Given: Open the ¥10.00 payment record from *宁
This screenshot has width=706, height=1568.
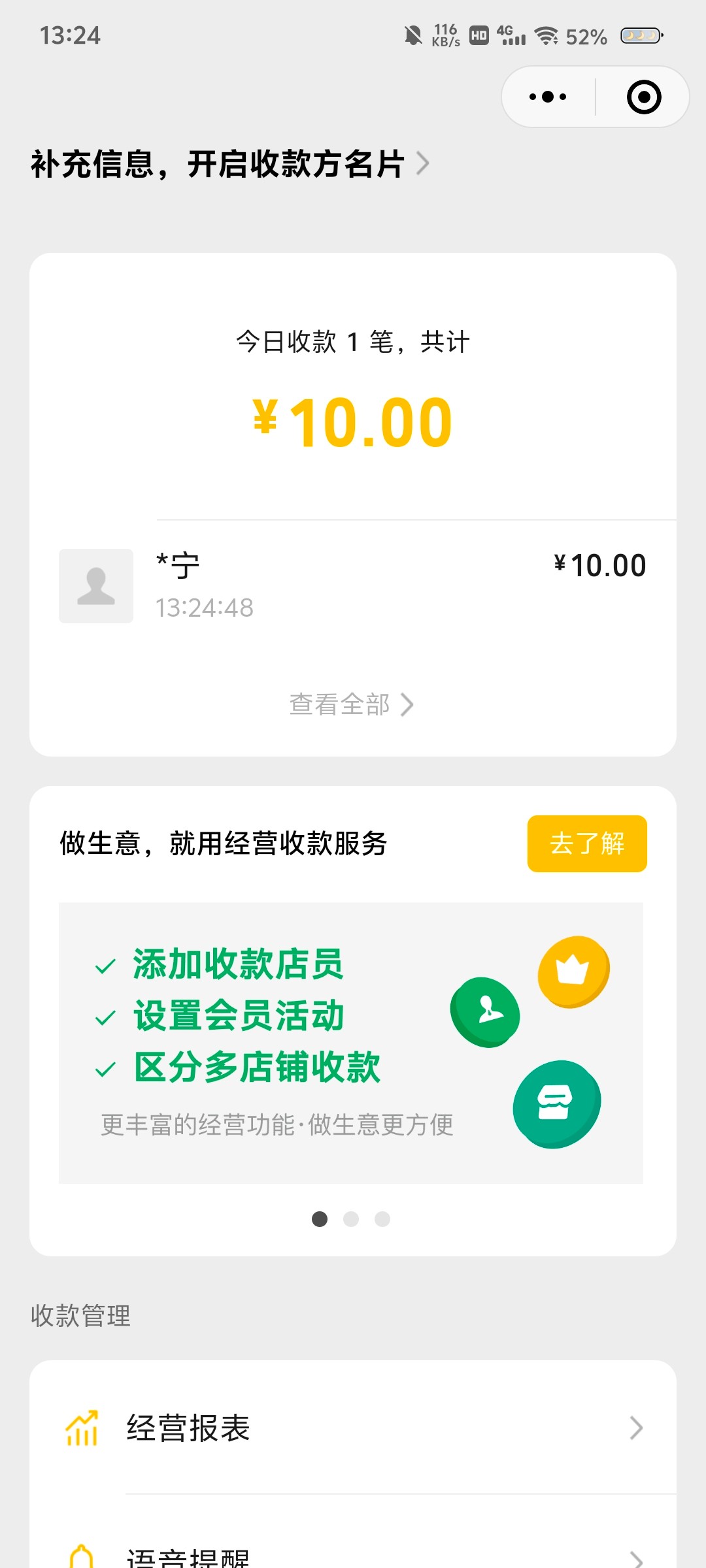Looking at the screenshot, I should (x=353, y=586).
